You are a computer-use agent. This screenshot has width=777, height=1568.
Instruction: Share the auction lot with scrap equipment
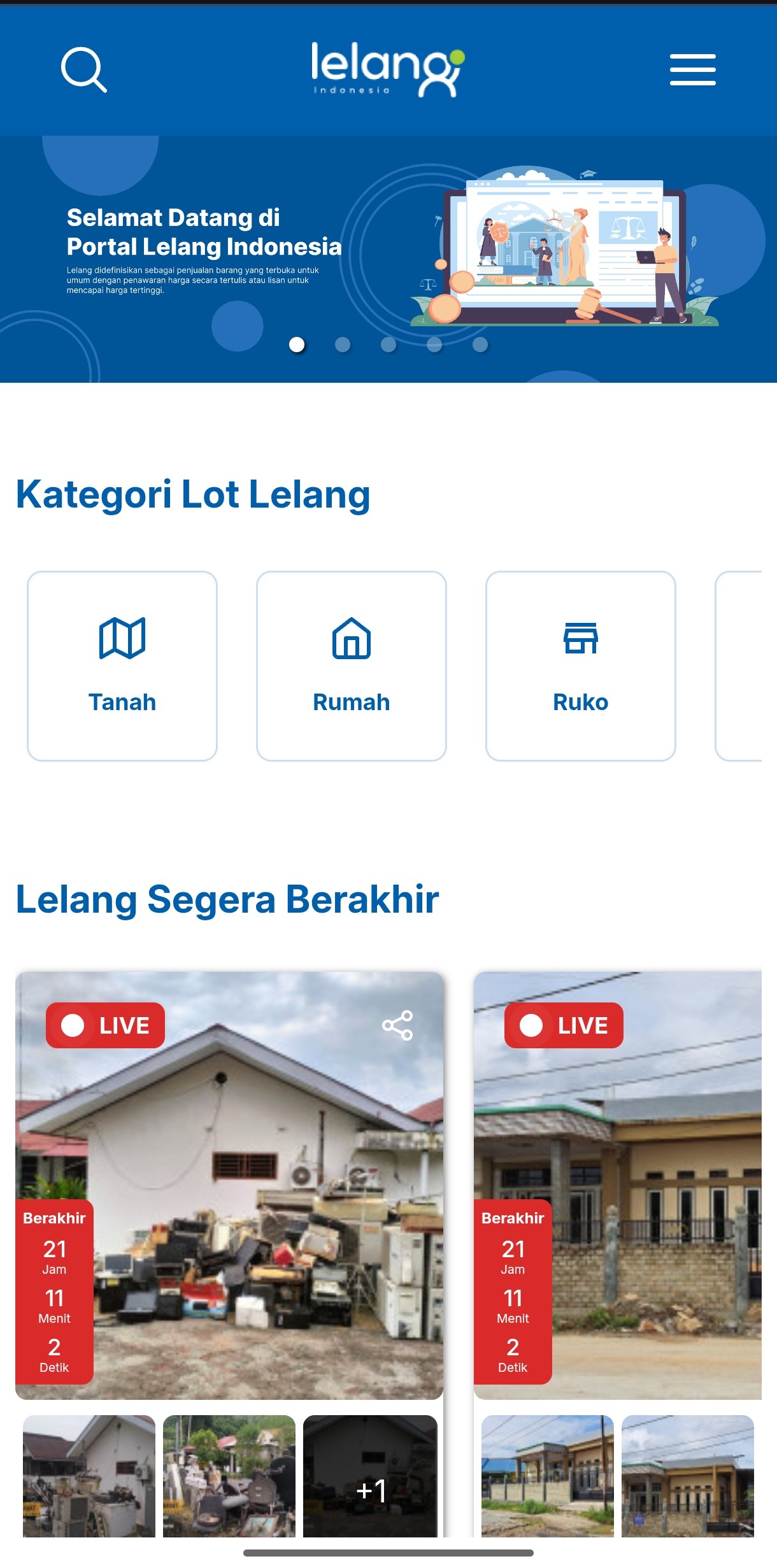click(397, 1025)
